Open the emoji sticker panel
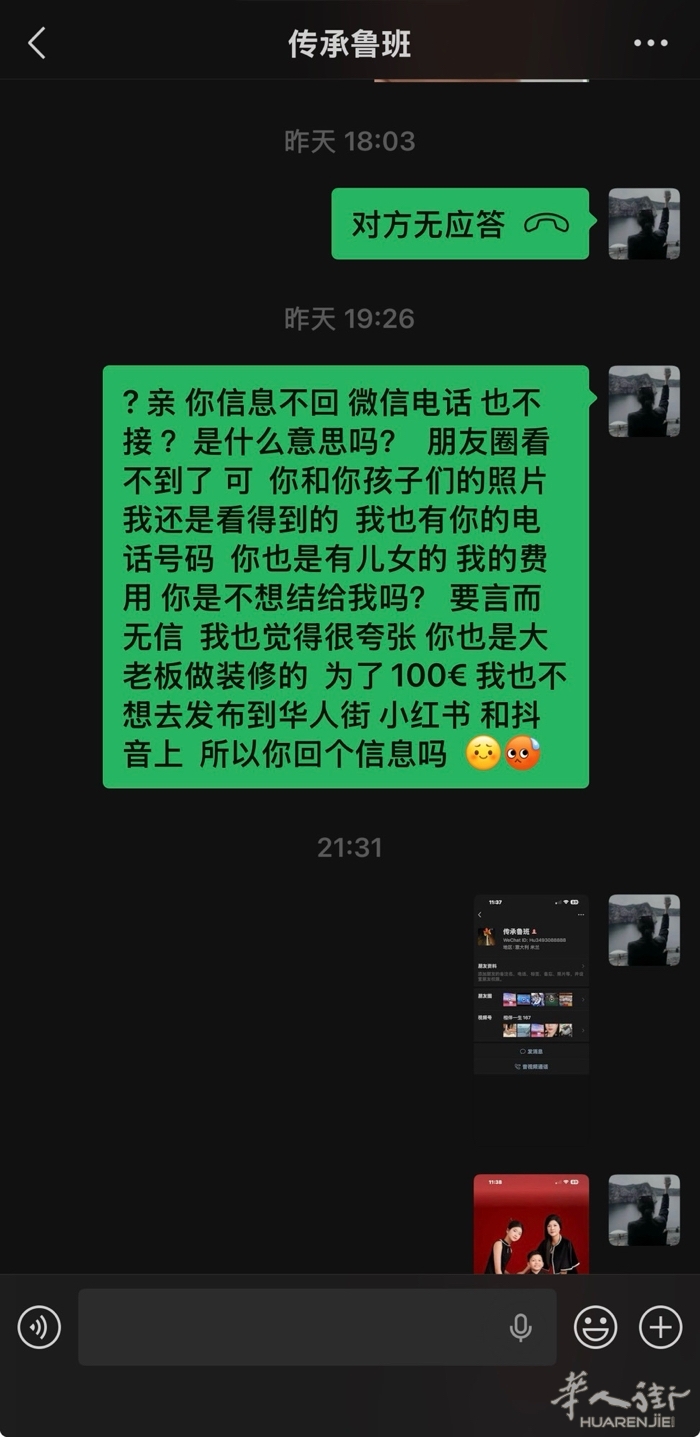700x1437 pixels. tap(595, 1327)
